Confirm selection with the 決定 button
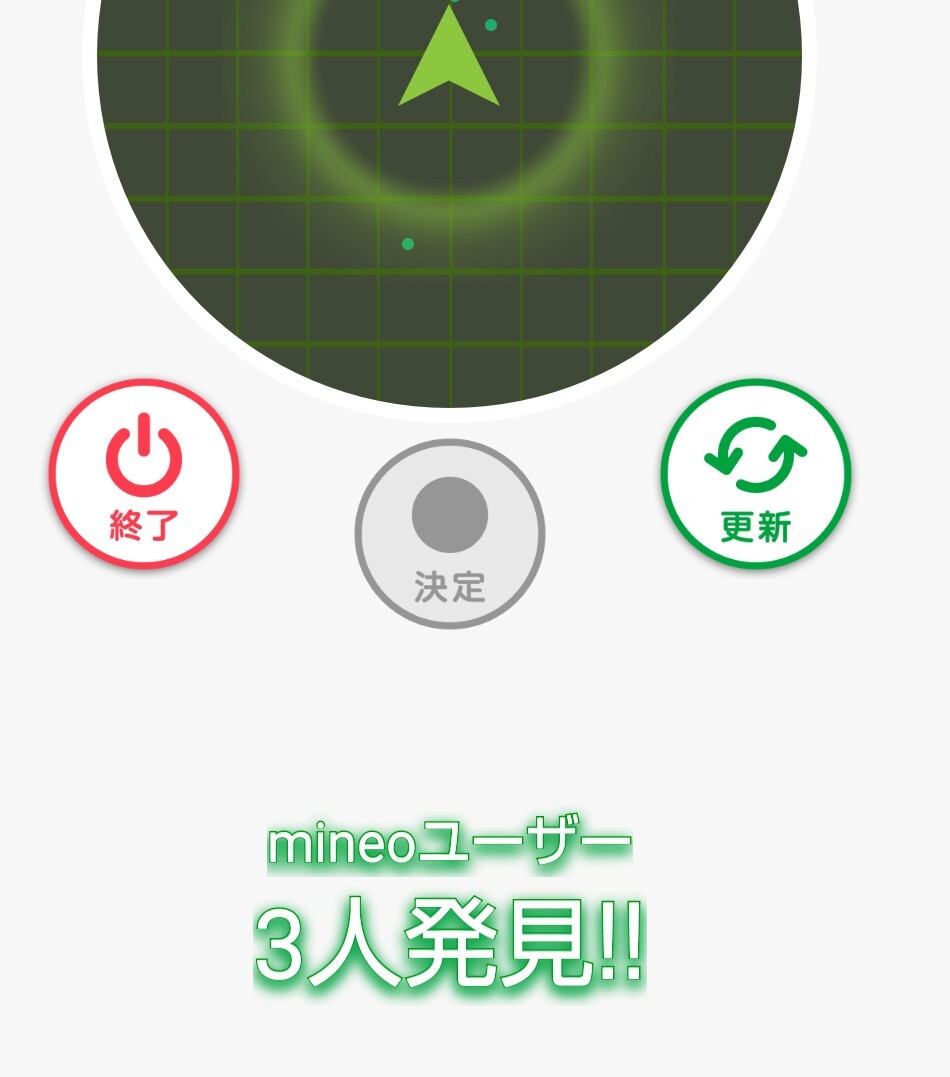 [449, 534]
